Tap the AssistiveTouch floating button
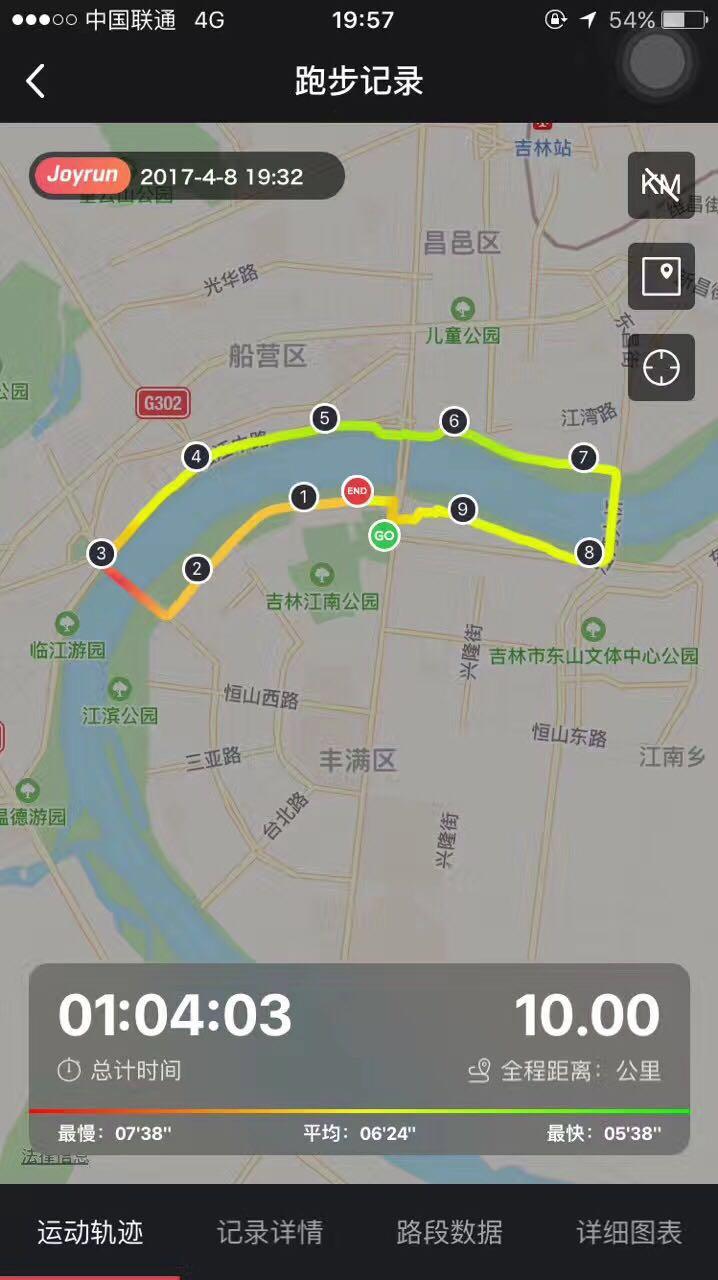Viewport: 718px width, 1280px height. point(658,62)
